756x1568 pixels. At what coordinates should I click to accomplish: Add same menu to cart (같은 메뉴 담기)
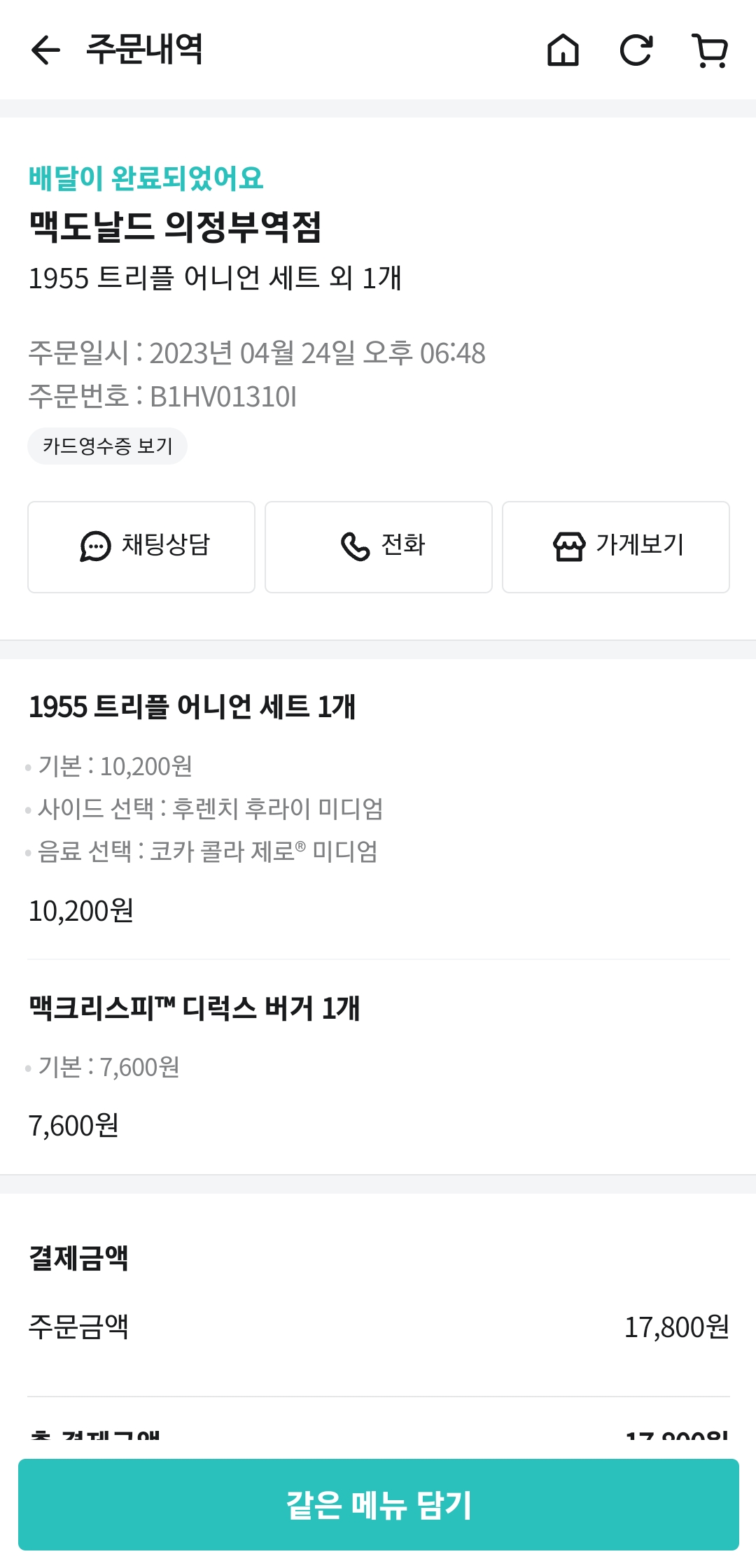coord(379,1504)
